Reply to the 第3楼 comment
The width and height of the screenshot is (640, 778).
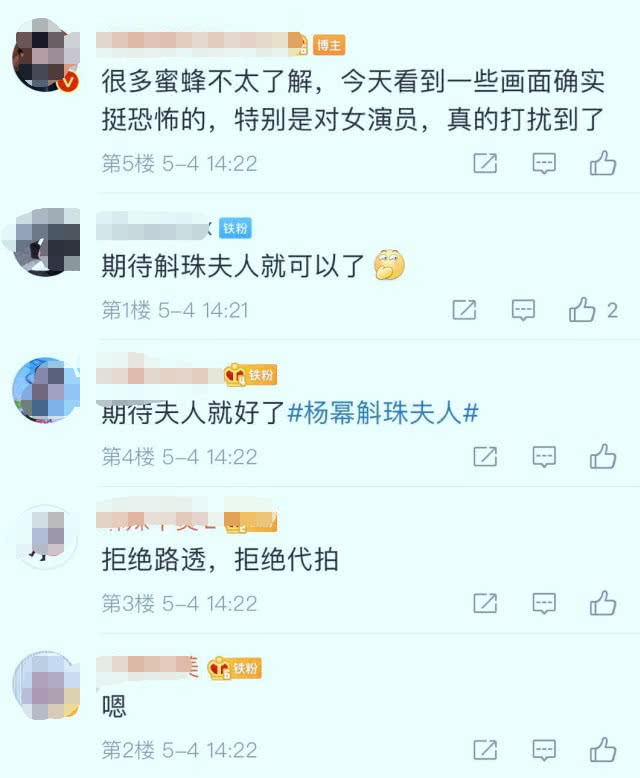[x=544, y=604]
